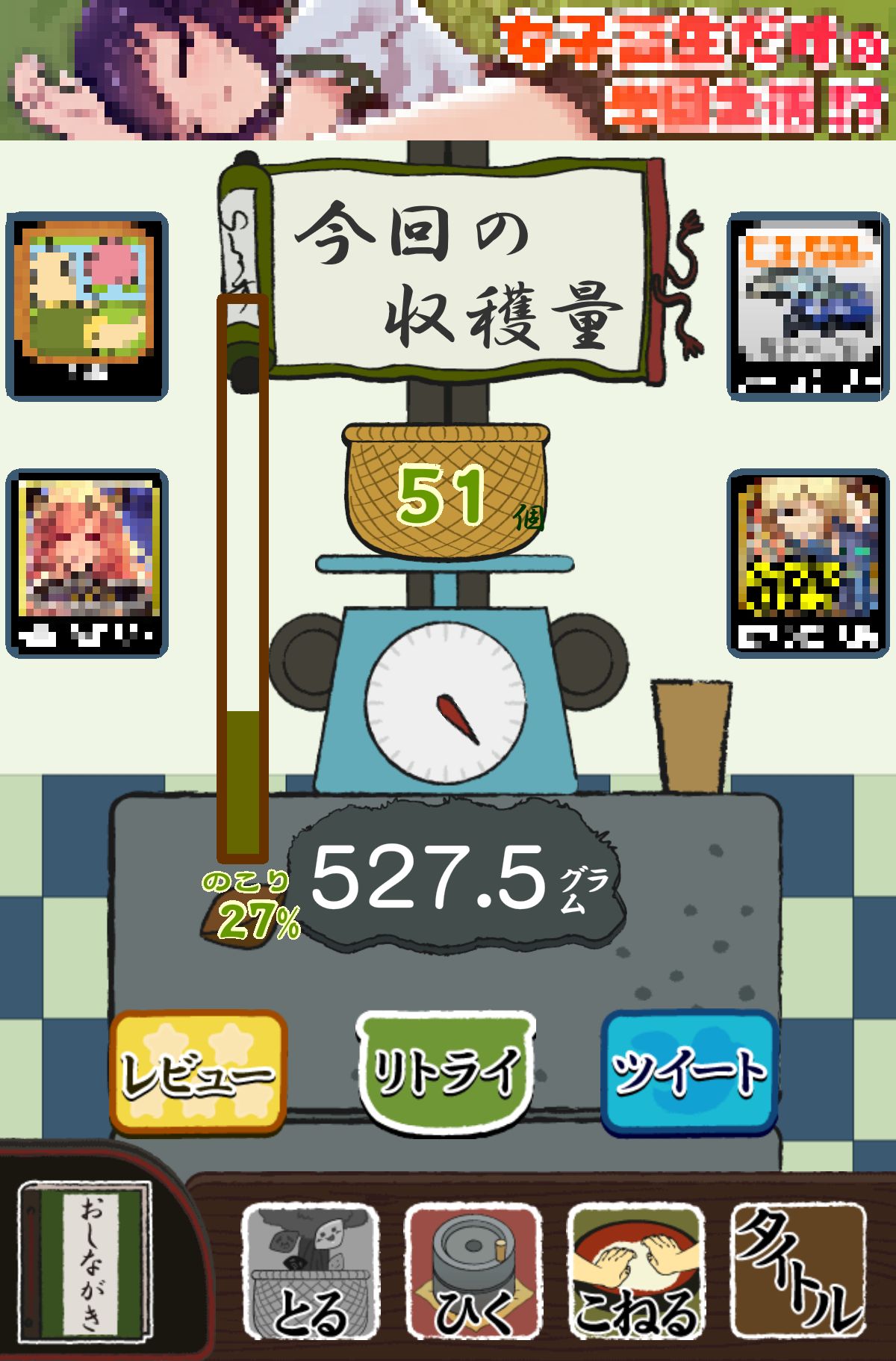
Task: Switch to the こねる kneading stage
Action: 635,1270
